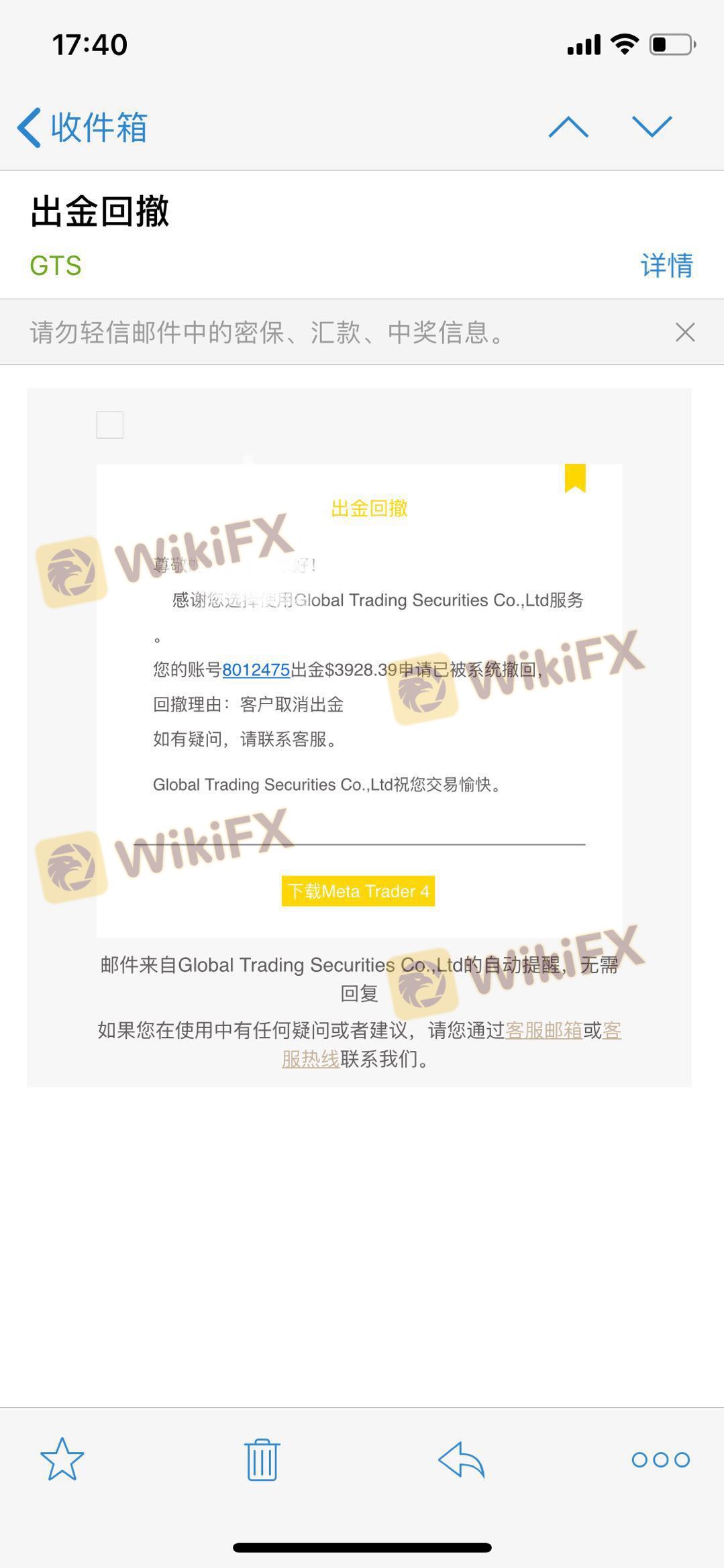Screen dimensions: 724x1568
Task: Tap the 下载Meta Trader 4 button
Action: coord(358,891)
